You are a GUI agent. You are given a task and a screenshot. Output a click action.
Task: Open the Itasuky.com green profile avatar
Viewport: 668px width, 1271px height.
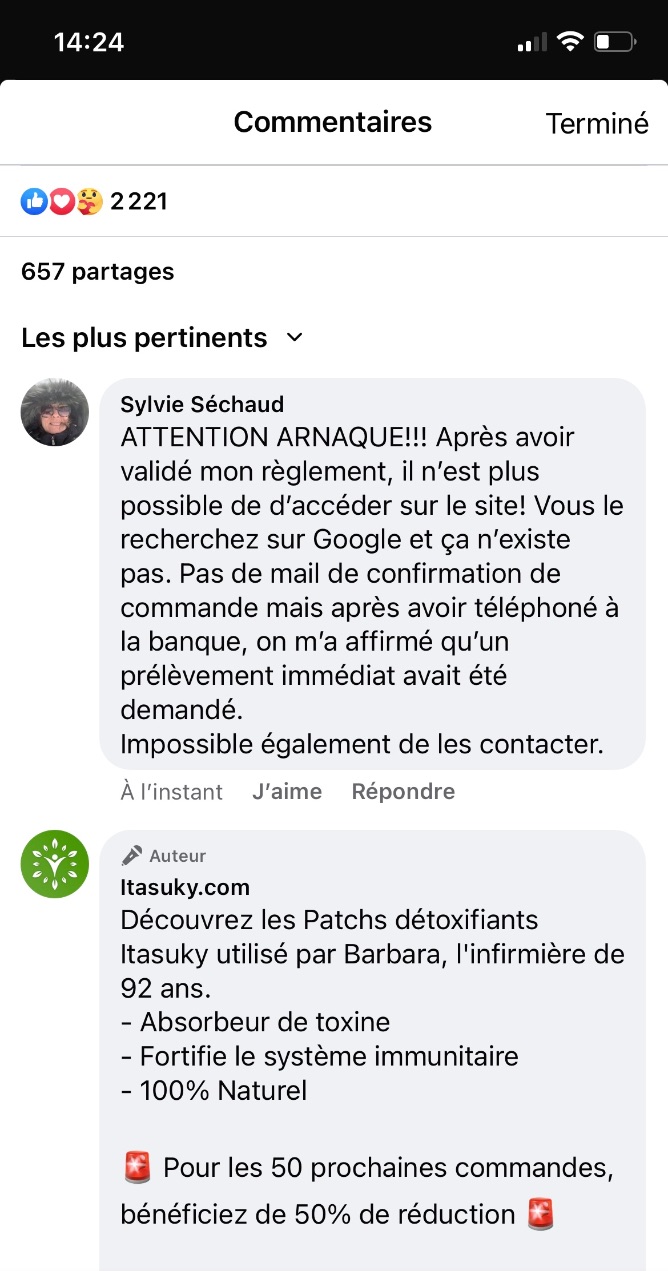click(55, 864)
